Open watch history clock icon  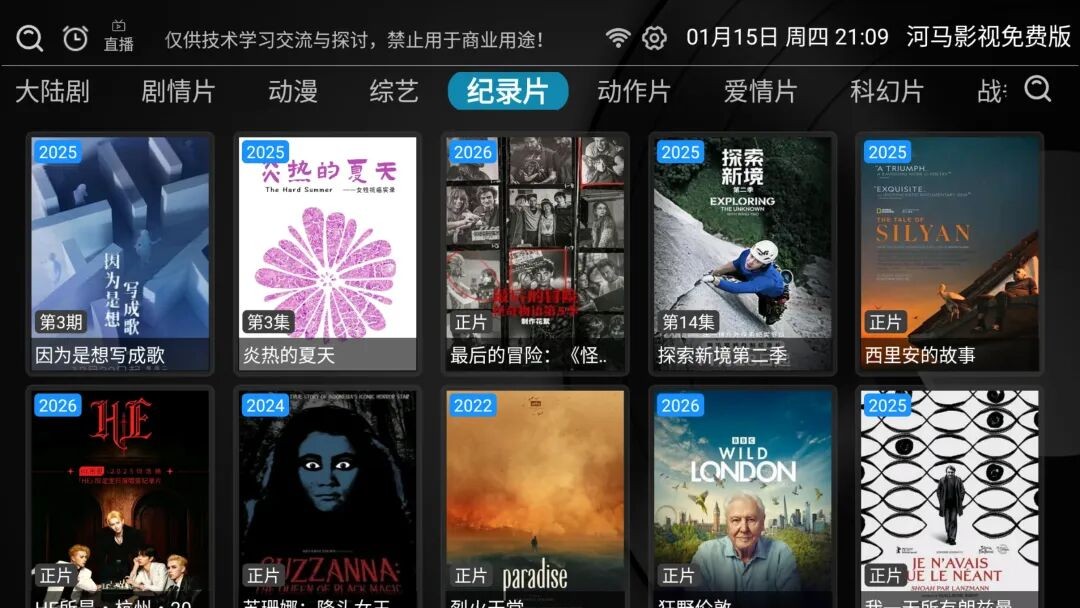tap(76, 38)
